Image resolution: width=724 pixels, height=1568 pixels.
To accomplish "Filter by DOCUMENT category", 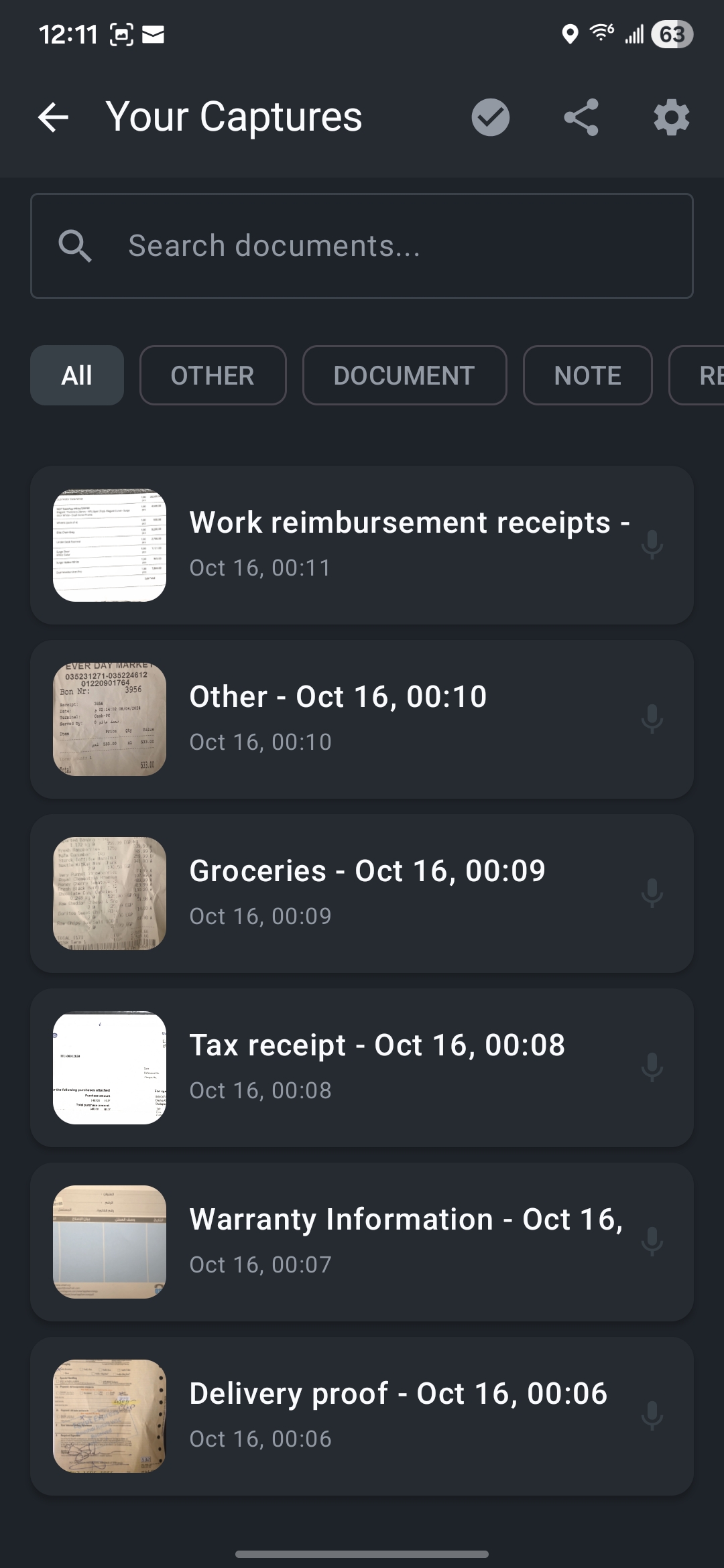I will coord(404,375).
